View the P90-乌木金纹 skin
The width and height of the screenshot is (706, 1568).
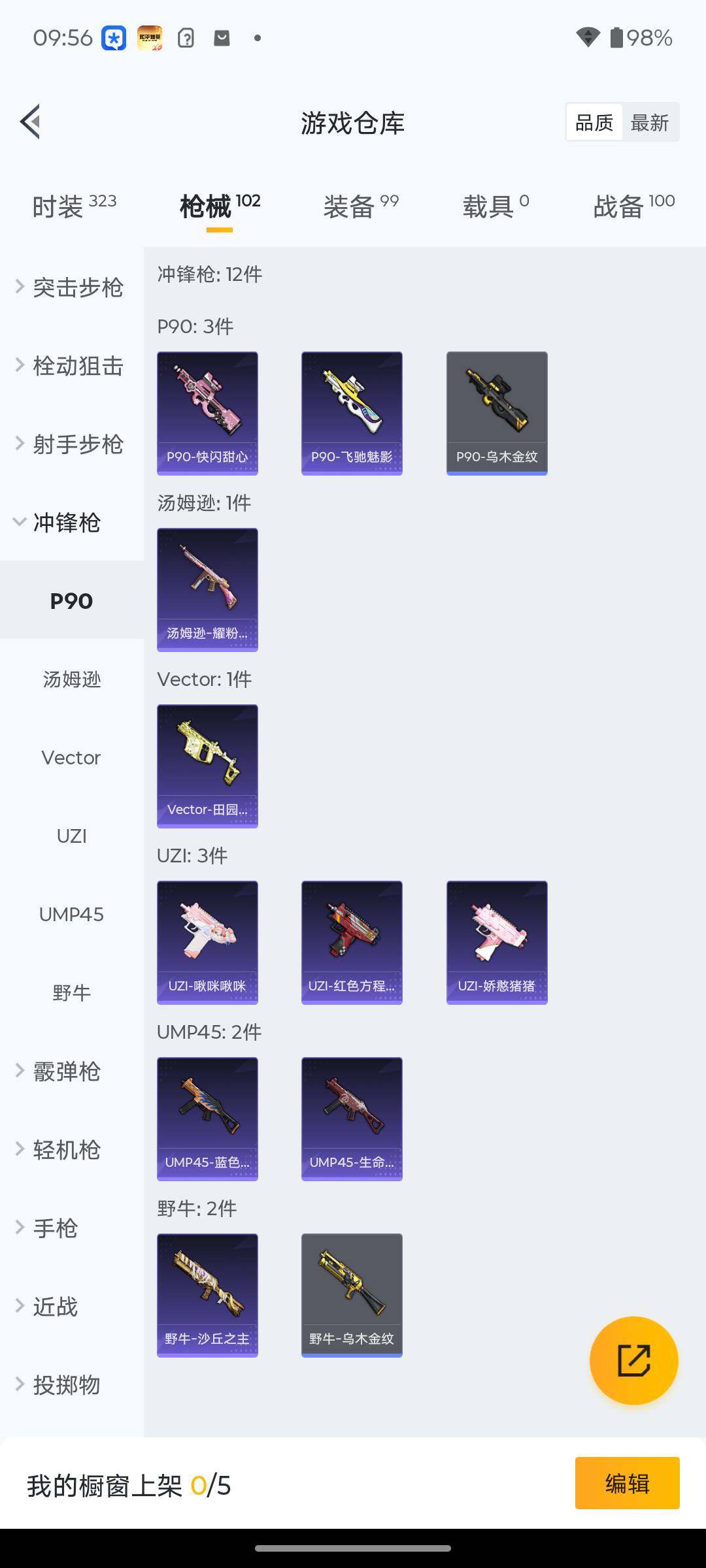[x=497, y=413]
